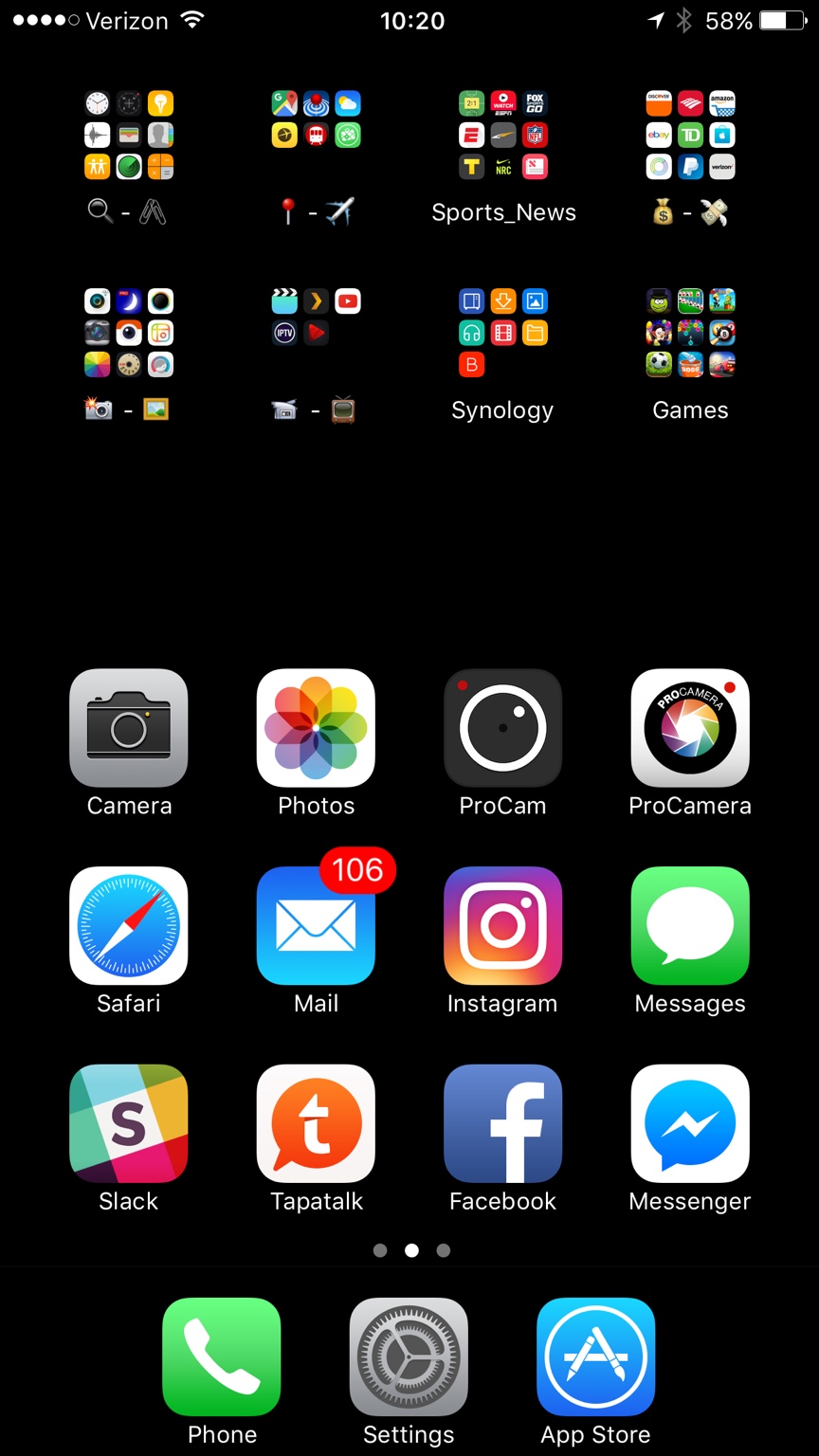Open the ProCam app

click(x=502, y=728)
